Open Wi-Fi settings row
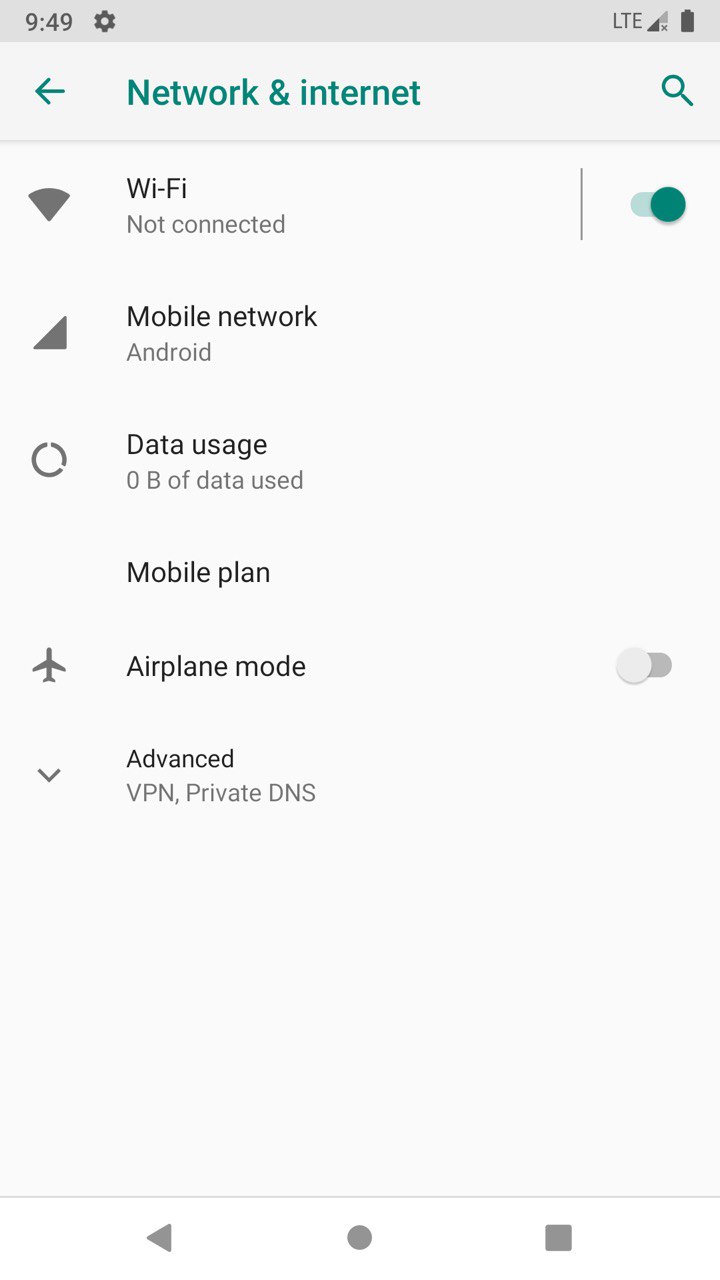The width and height of the screenshot is (720, 1280). [x=290, y=205]
